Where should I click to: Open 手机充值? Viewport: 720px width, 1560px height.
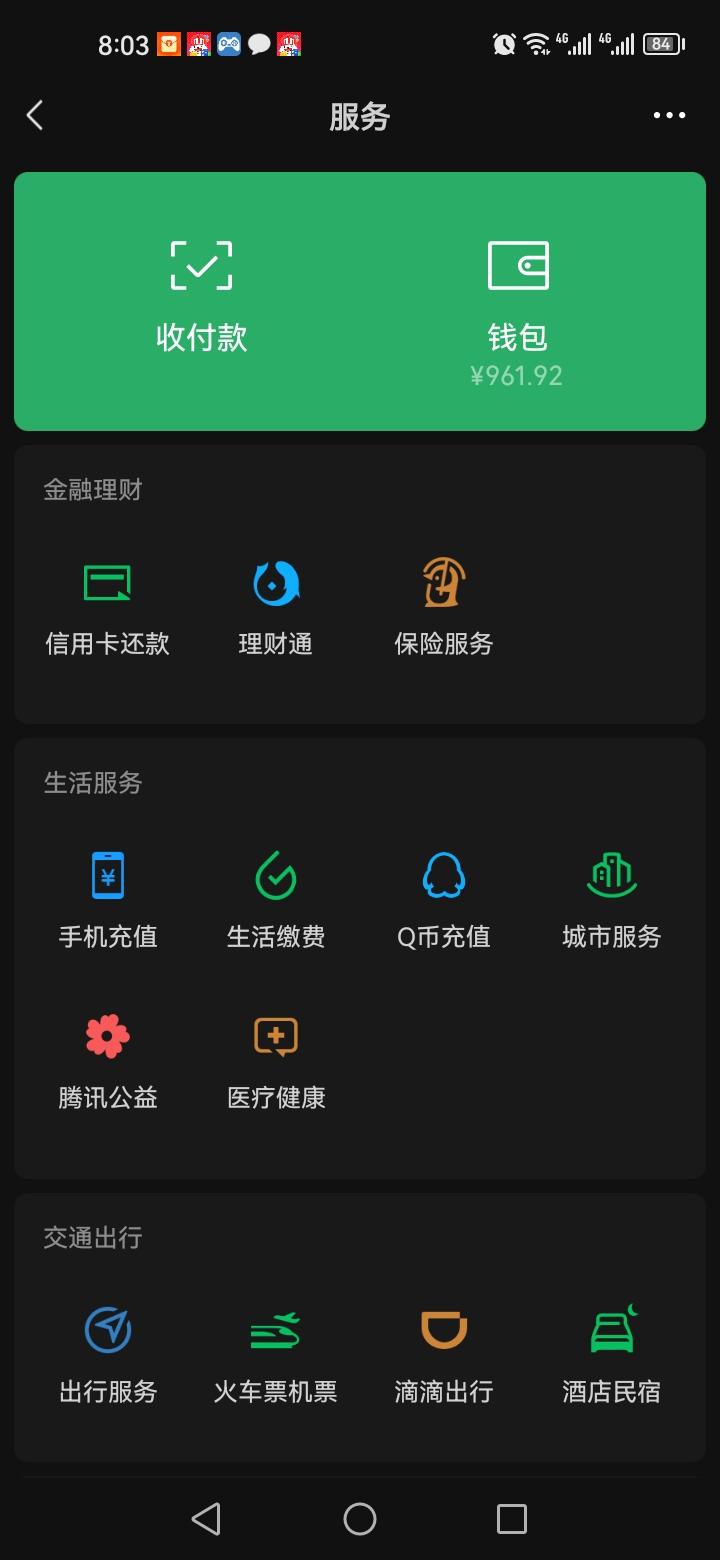point(107,899)
